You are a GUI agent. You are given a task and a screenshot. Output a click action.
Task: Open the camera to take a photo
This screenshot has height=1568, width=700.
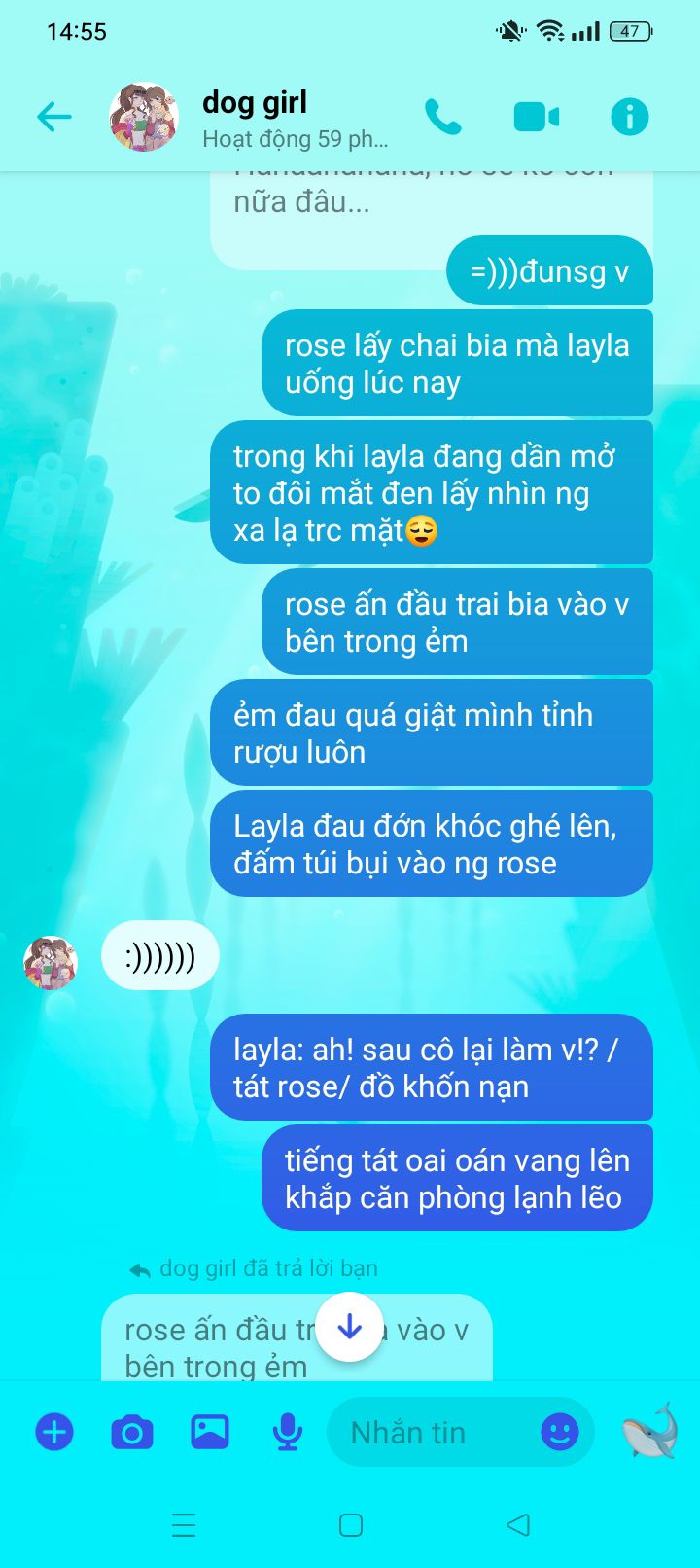coord(132,1432)
